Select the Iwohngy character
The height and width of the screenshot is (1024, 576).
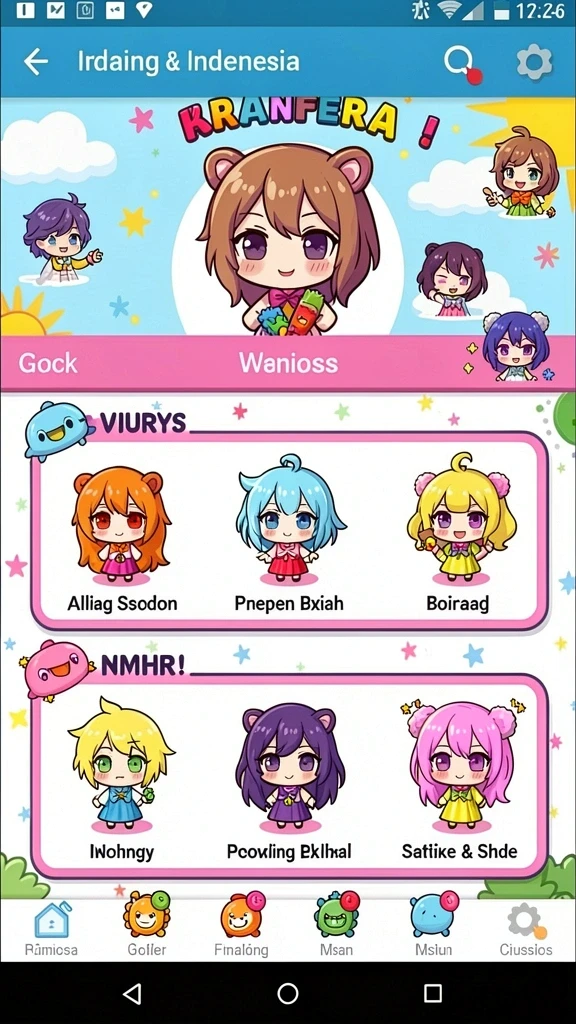pyautogui.click(x=121, y=779)
